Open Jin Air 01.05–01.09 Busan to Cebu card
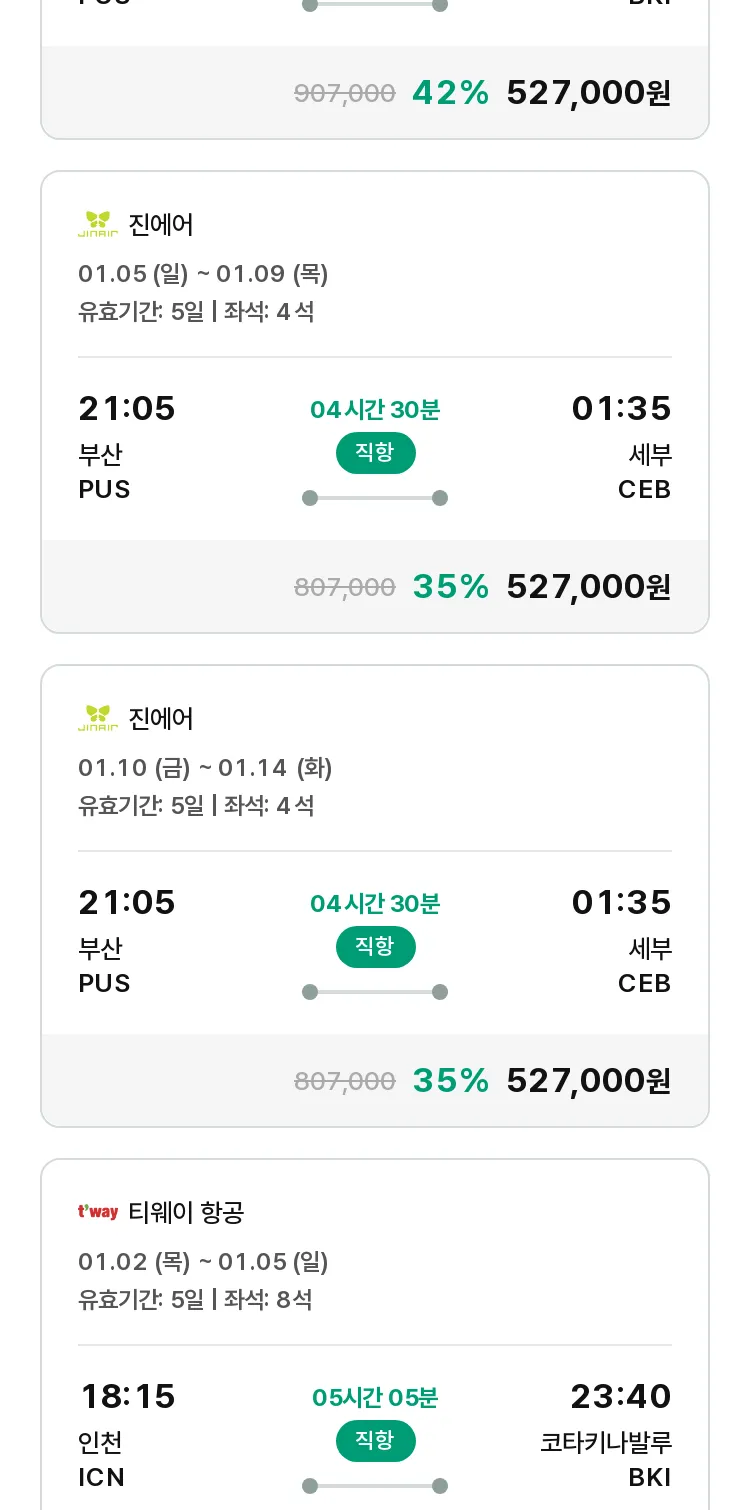This screenshot has width=750, height=1510. 375,402
